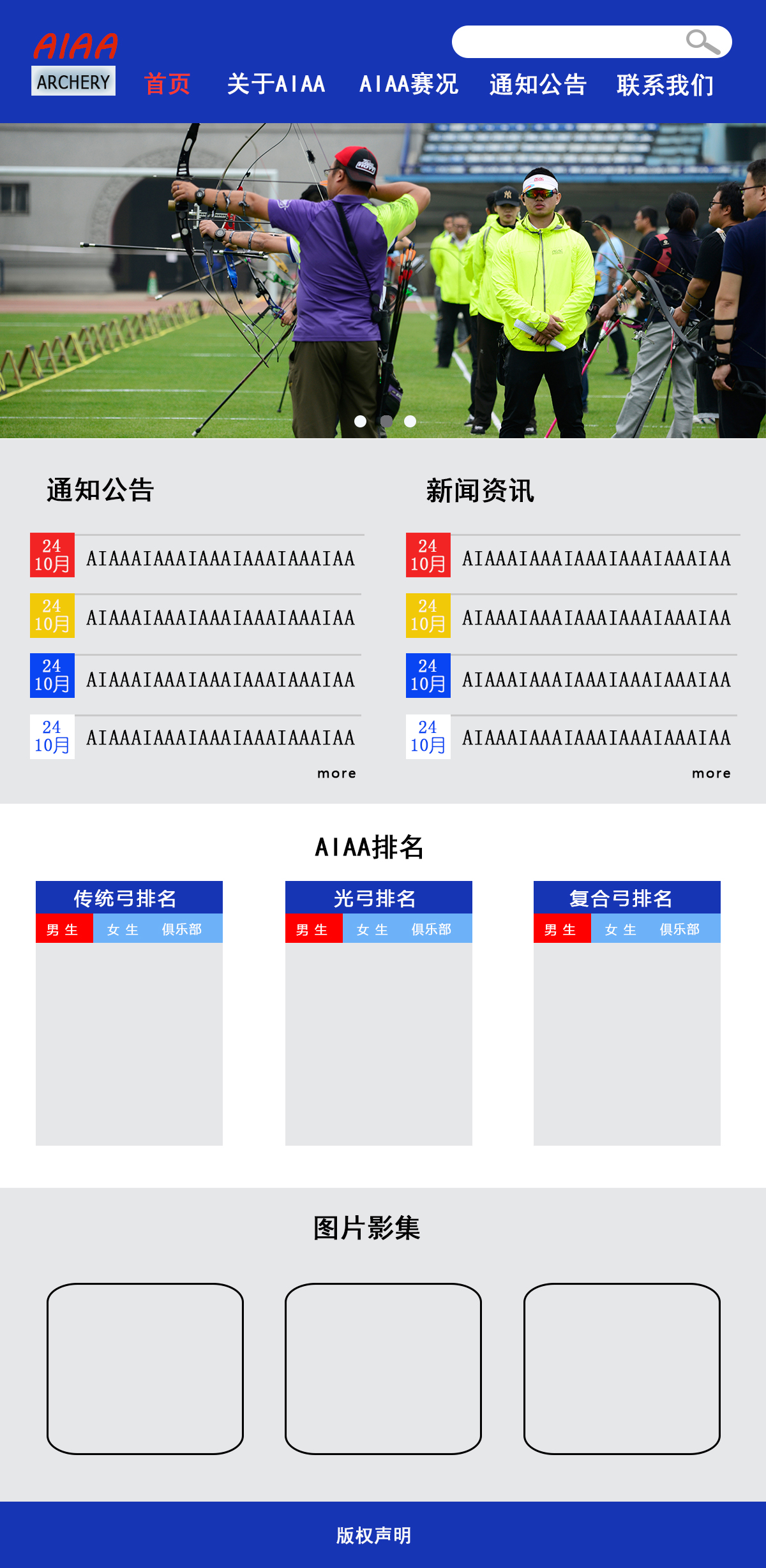The image size is (766, 1568).
Task: Open 通知公告 in the top navigation
Action: 537,84
